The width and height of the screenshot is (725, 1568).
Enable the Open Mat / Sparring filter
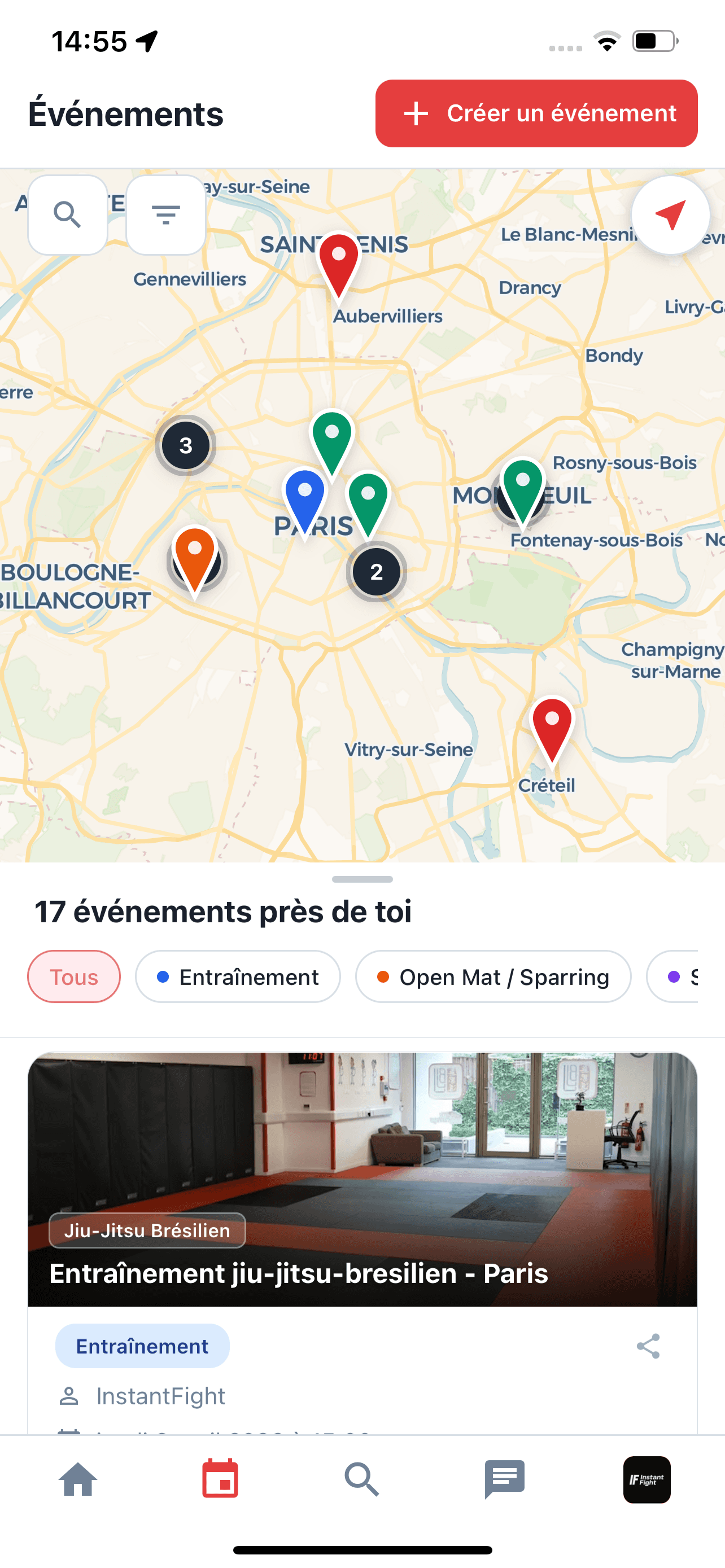click(x=493, y=976)
